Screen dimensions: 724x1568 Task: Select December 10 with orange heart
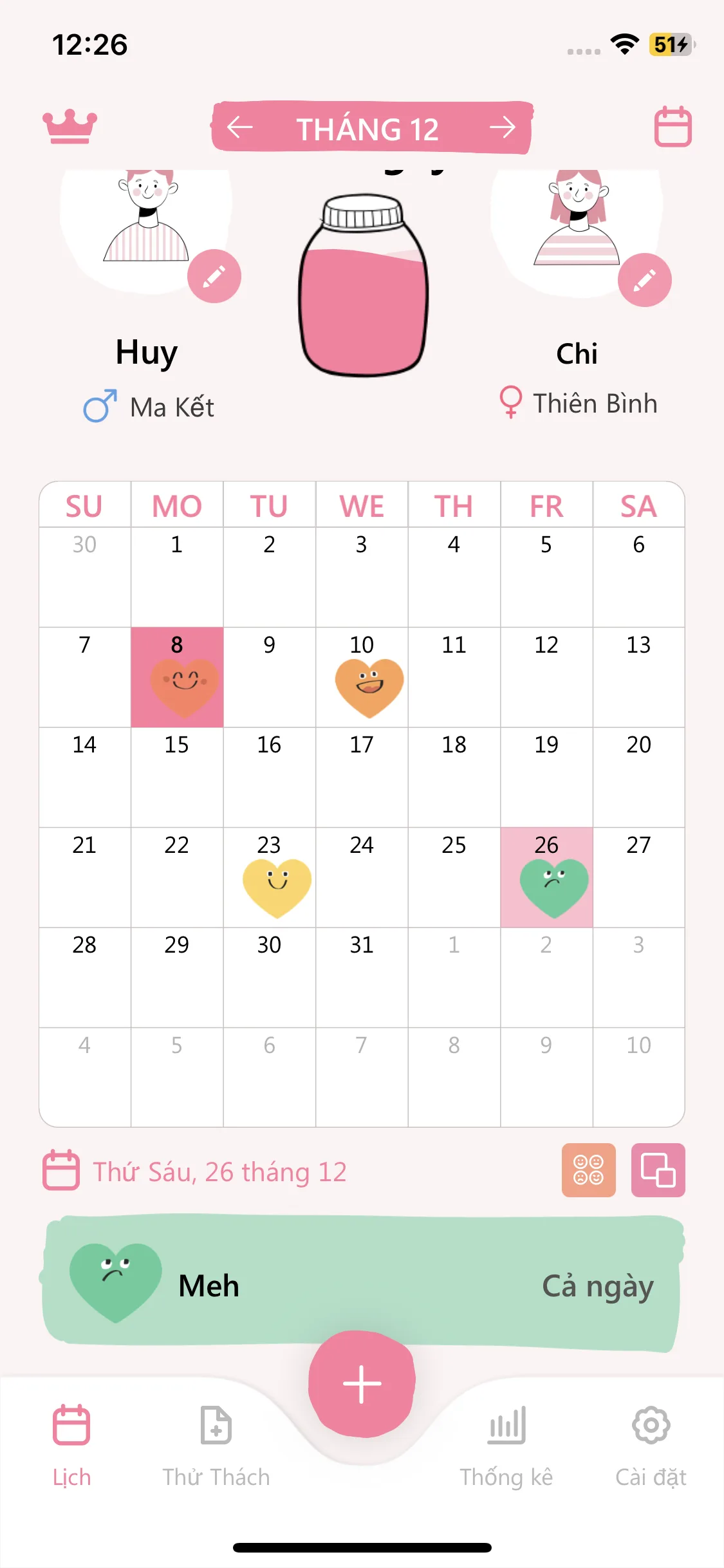tap(362, 677)
